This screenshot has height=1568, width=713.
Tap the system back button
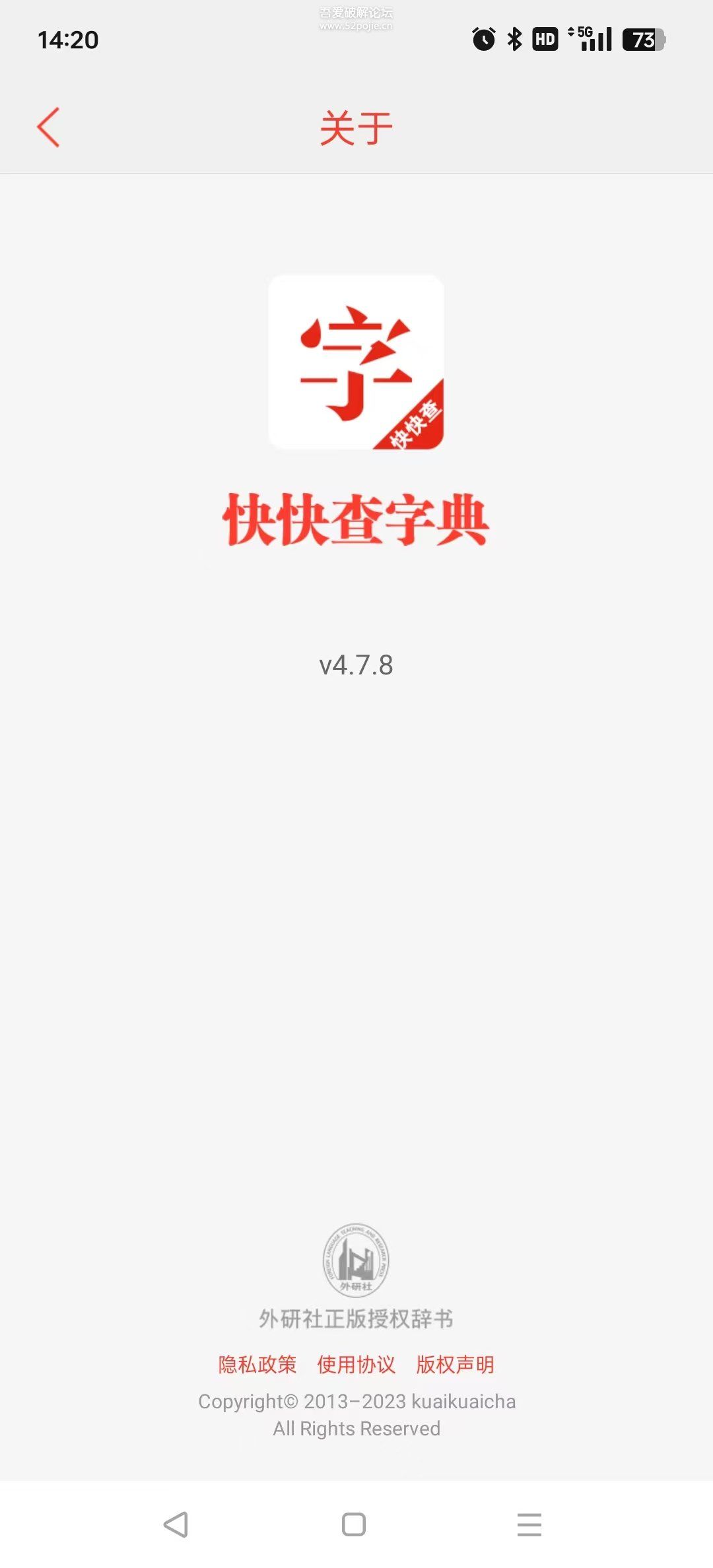[x=176, y=1524]
